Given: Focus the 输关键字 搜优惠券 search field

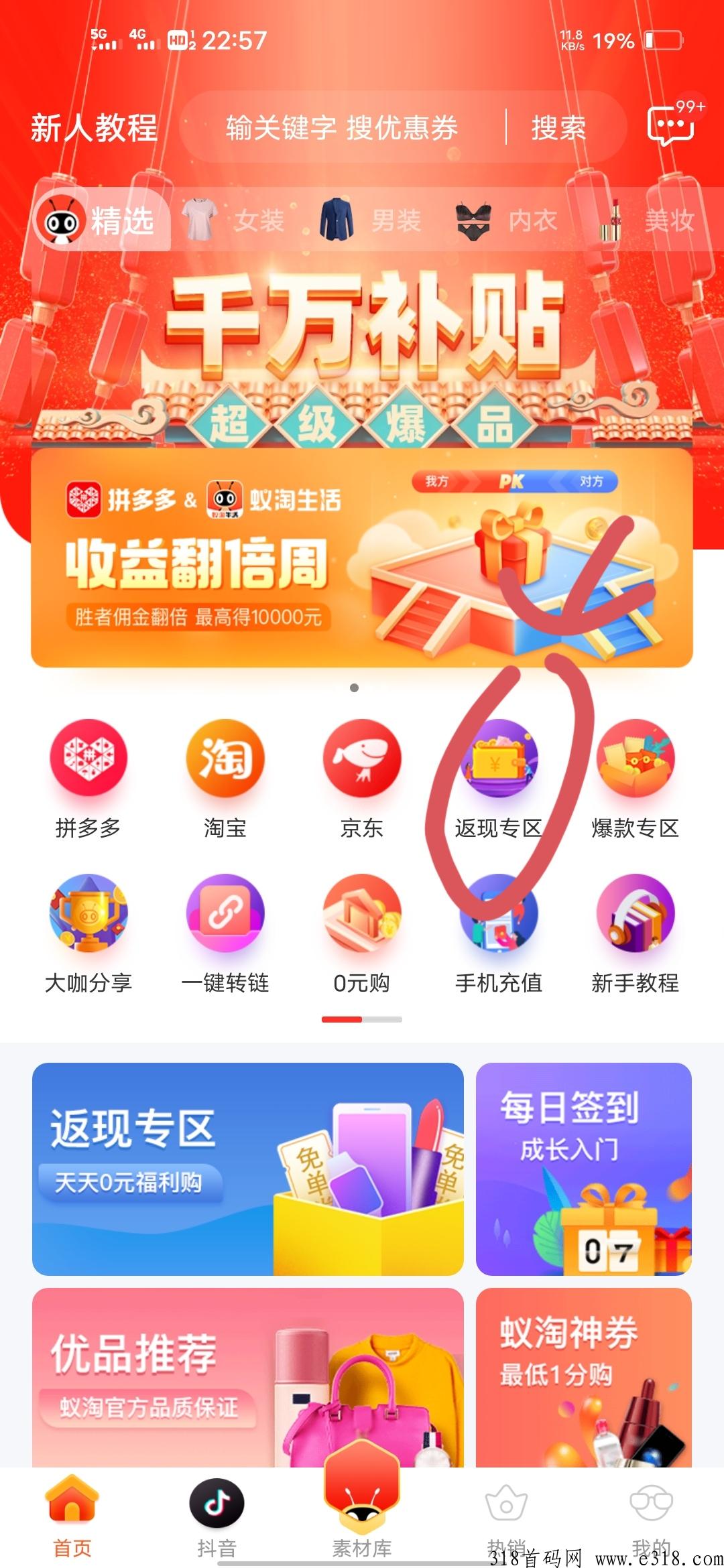Looking at the screenshot, I should tap(342, 127).
